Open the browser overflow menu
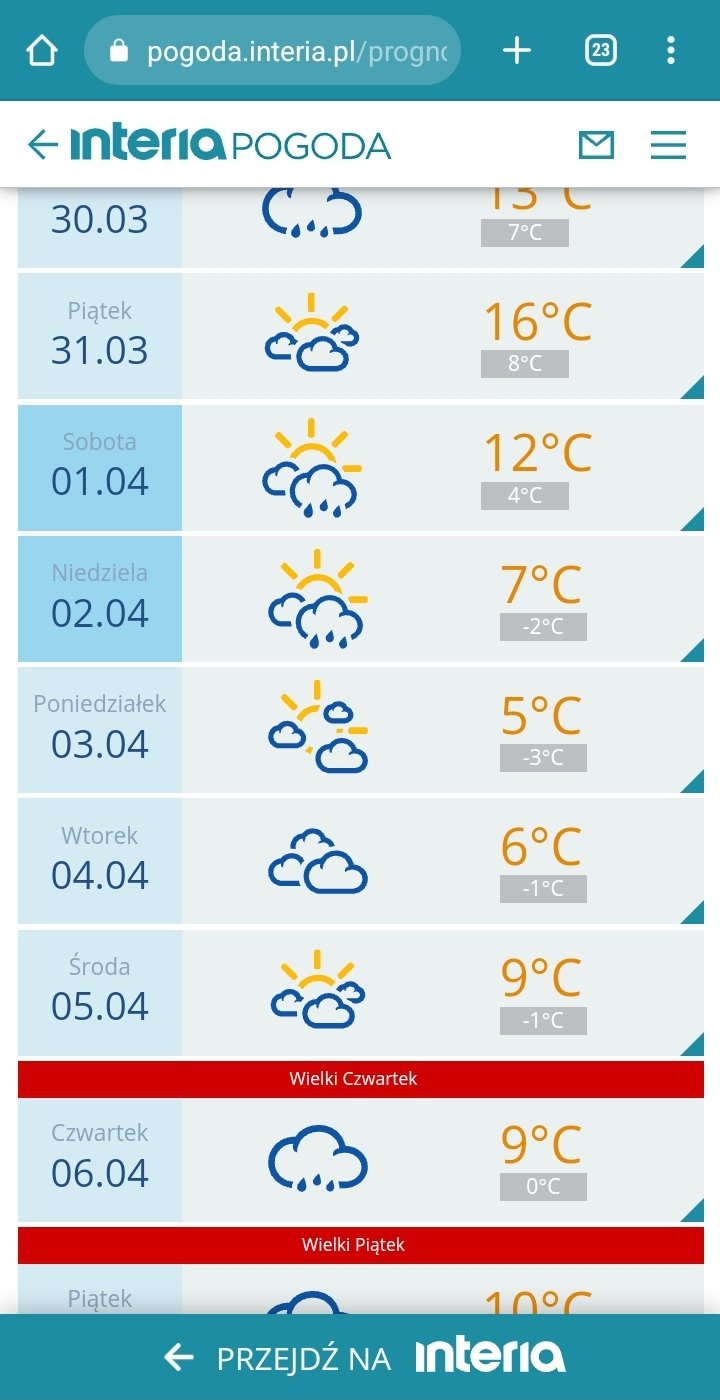720x1400 pixels. coord(671,50)
